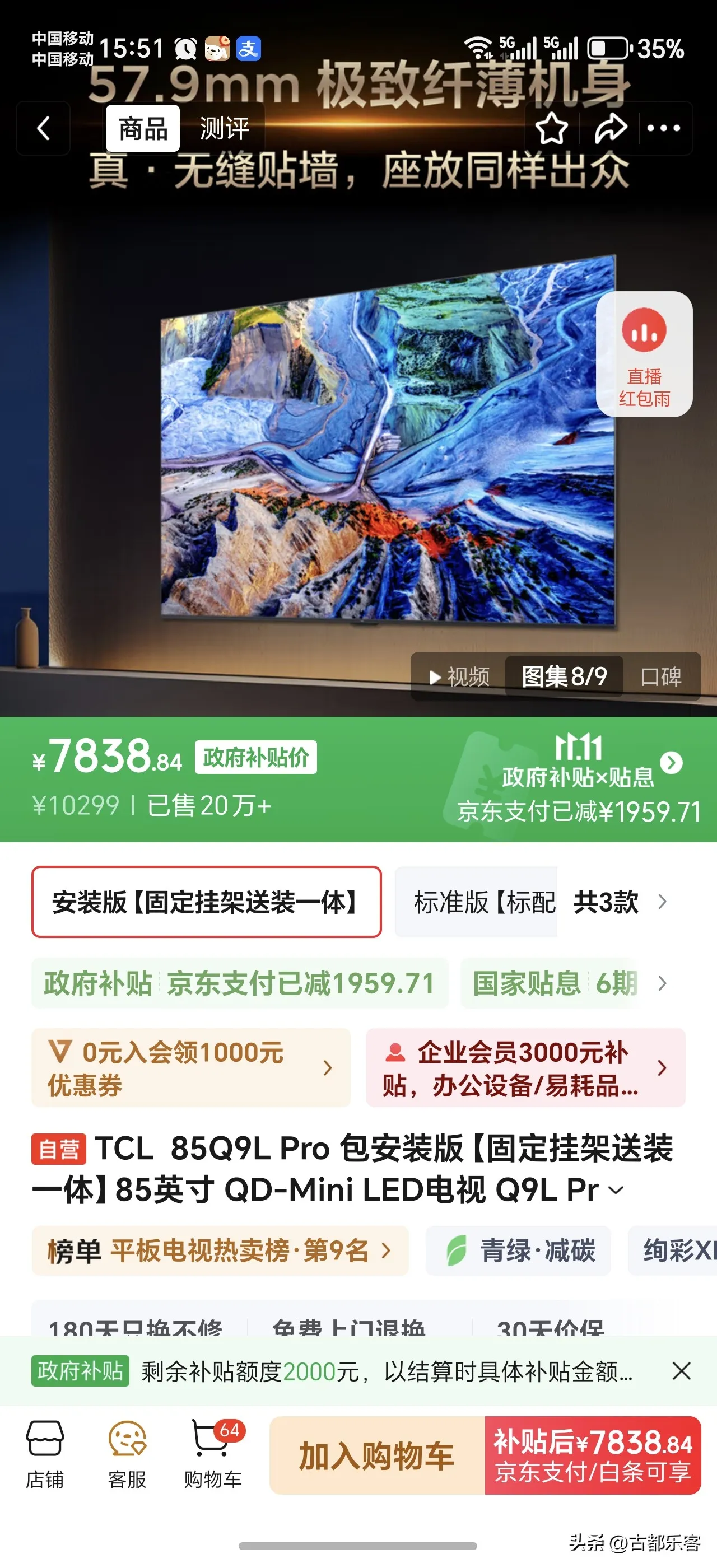
Task: Select the 标准版 variant option
Action: tap(477, 902)
